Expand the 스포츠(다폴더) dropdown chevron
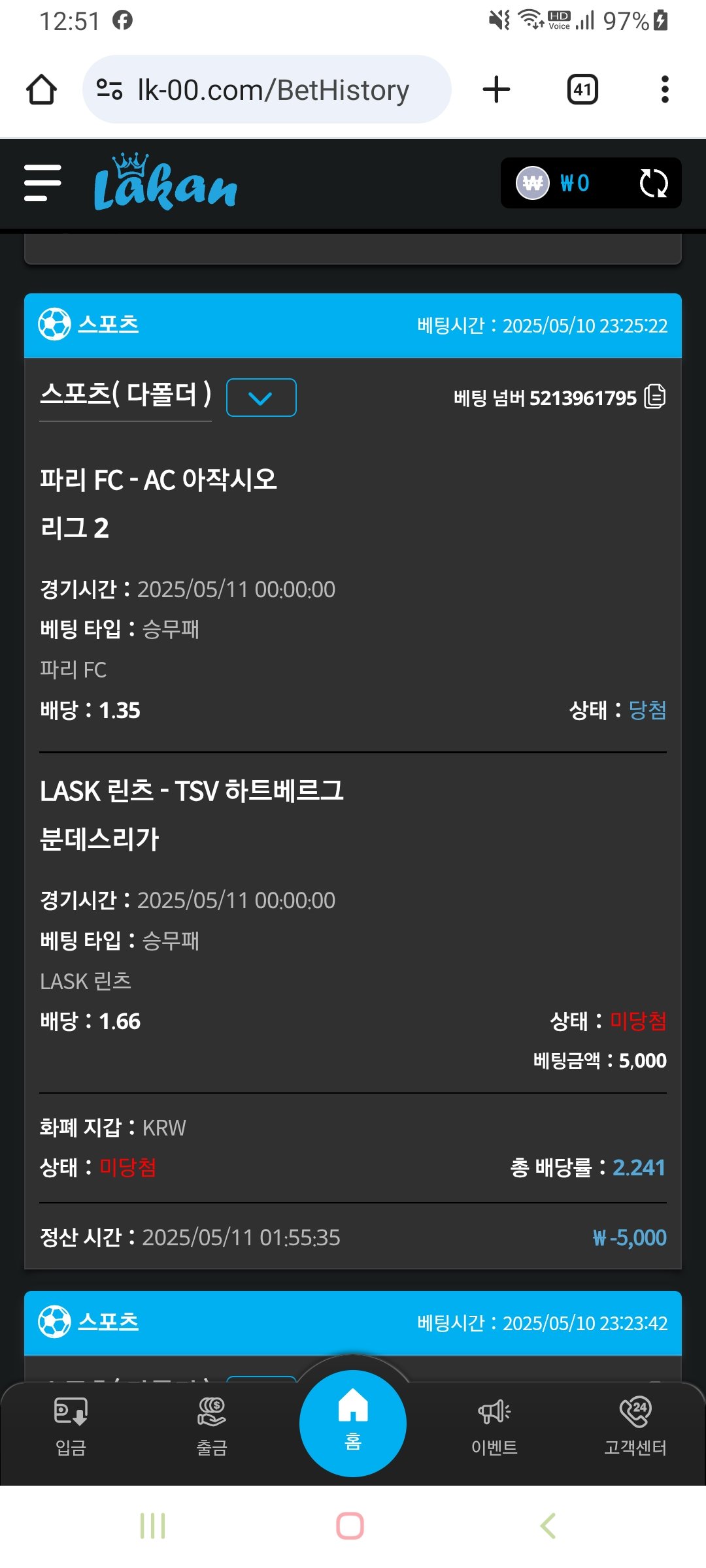The width and height of the screenshot is (706, 1568). pyautogui.click(x=261, y=397)
